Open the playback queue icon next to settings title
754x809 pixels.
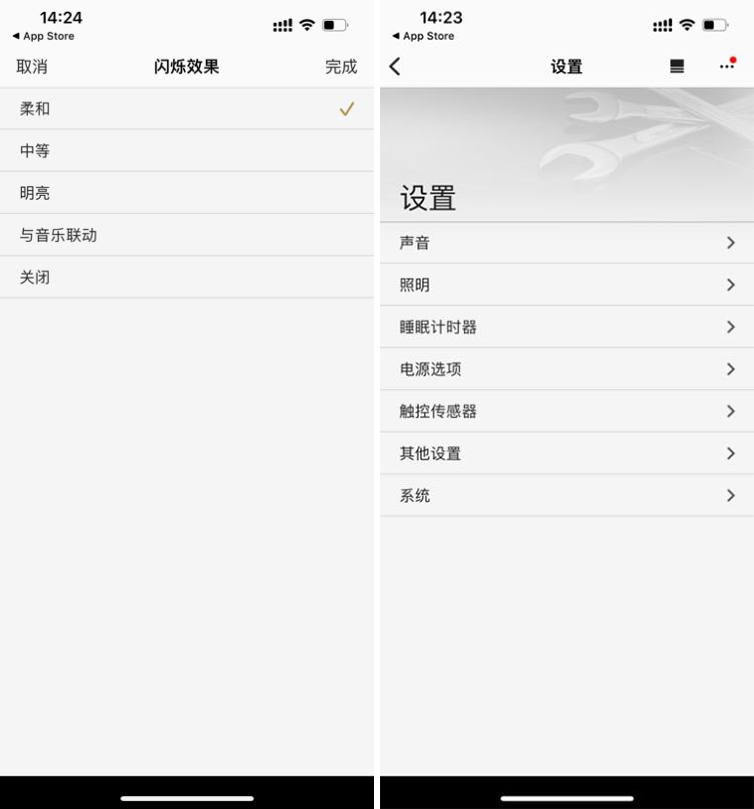677,66
